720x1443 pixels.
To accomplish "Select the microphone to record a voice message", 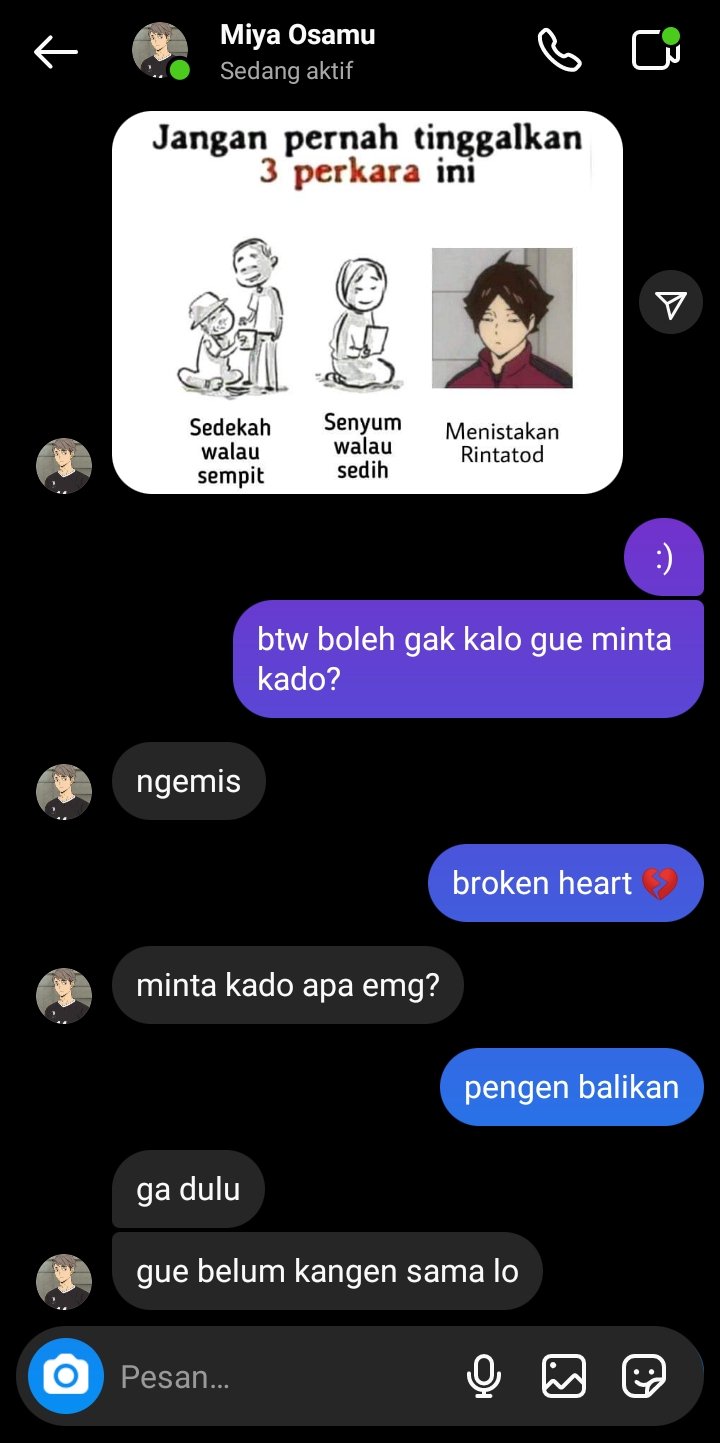I will pos(485,1376).
